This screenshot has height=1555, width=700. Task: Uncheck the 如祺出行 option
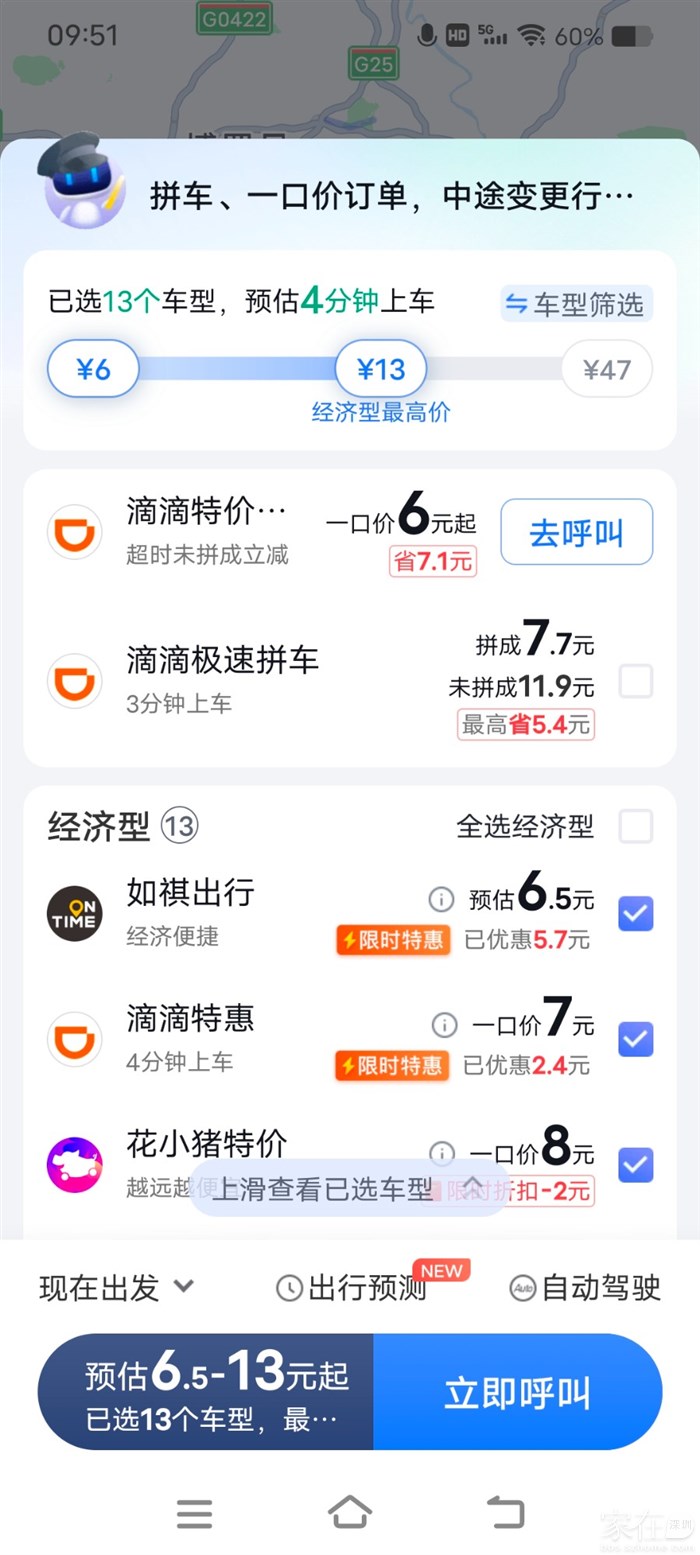click(636, 913)
